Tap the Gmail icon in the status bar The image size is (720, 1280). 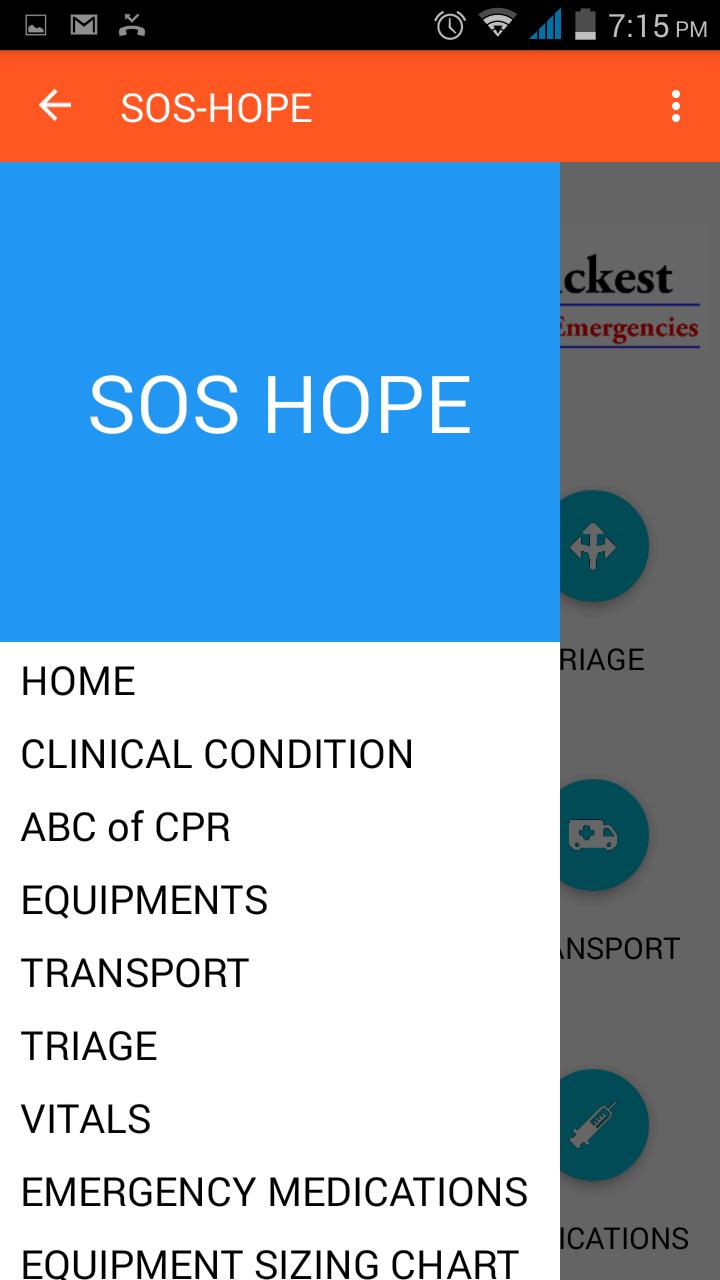tap(83, 25)
